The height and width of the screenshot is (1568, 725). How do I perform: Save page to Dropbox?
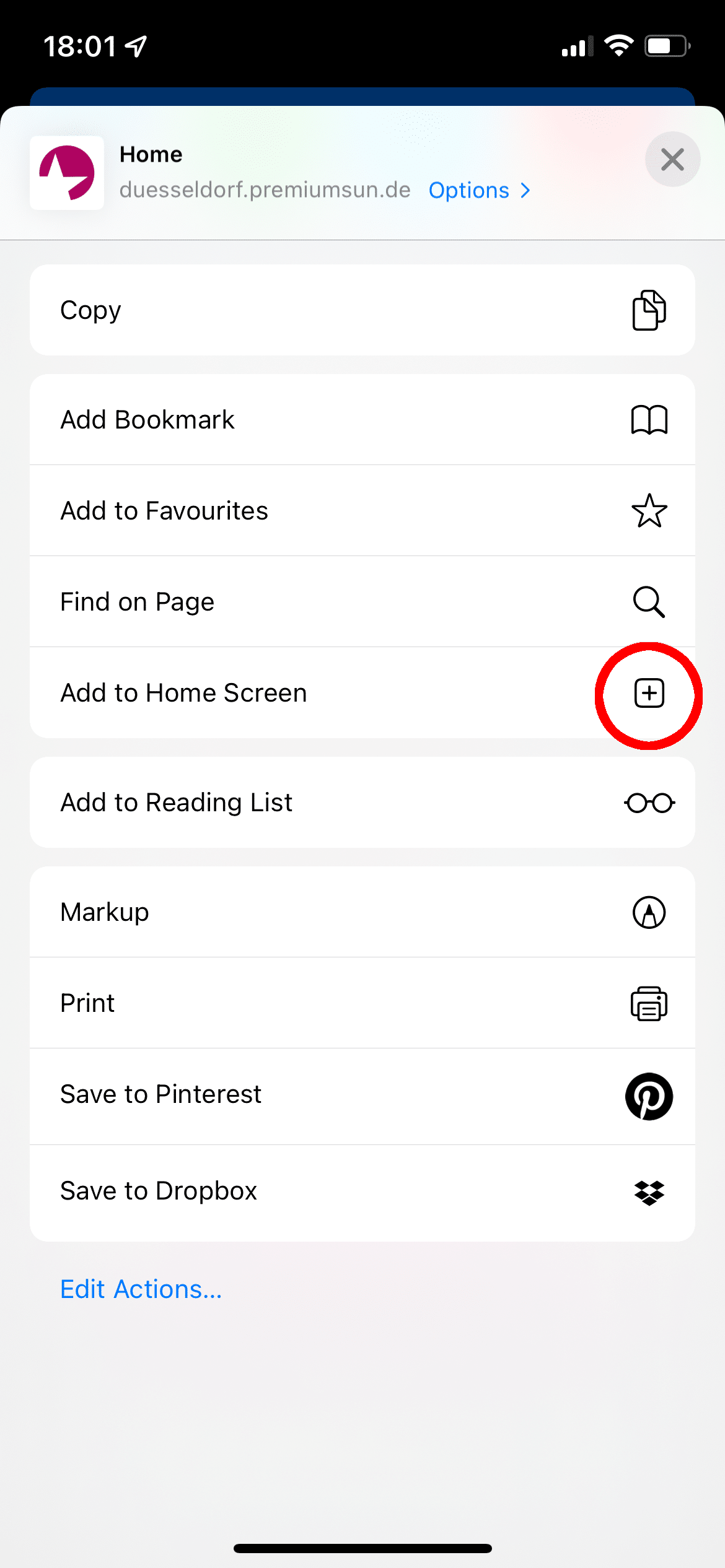click(362, 1191)
